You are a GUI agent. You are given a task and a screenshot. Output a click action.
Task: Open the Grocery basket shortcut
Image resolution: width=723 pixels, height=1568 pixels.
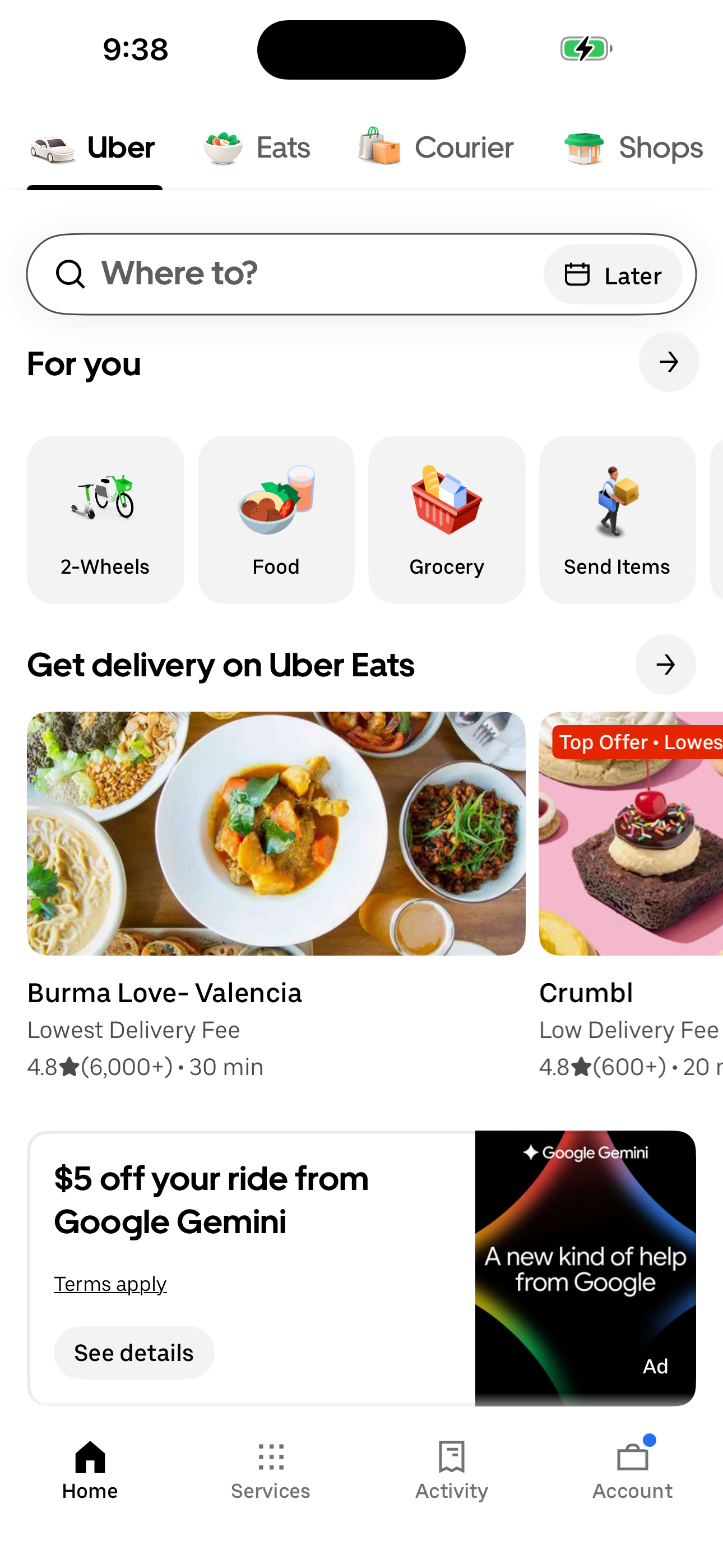(x=447, y=520)
